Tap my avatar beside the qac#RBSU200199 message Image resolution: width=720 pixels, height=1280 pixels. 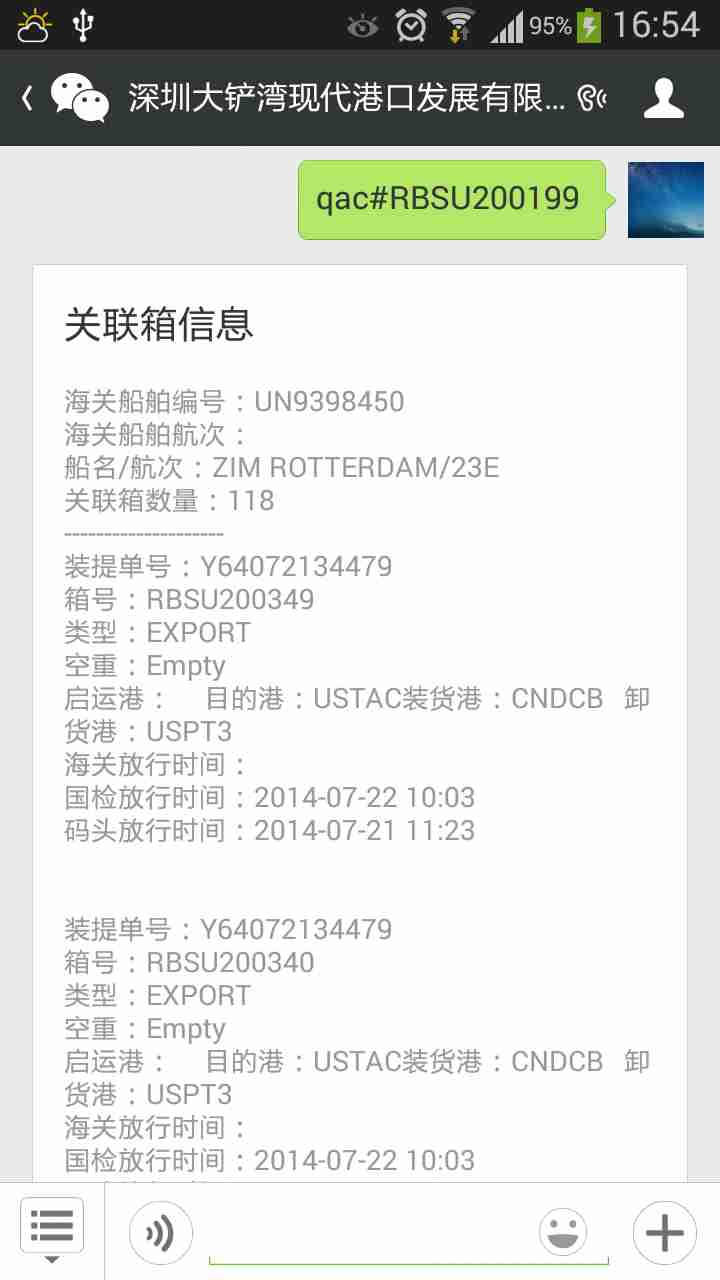point(665,200)
